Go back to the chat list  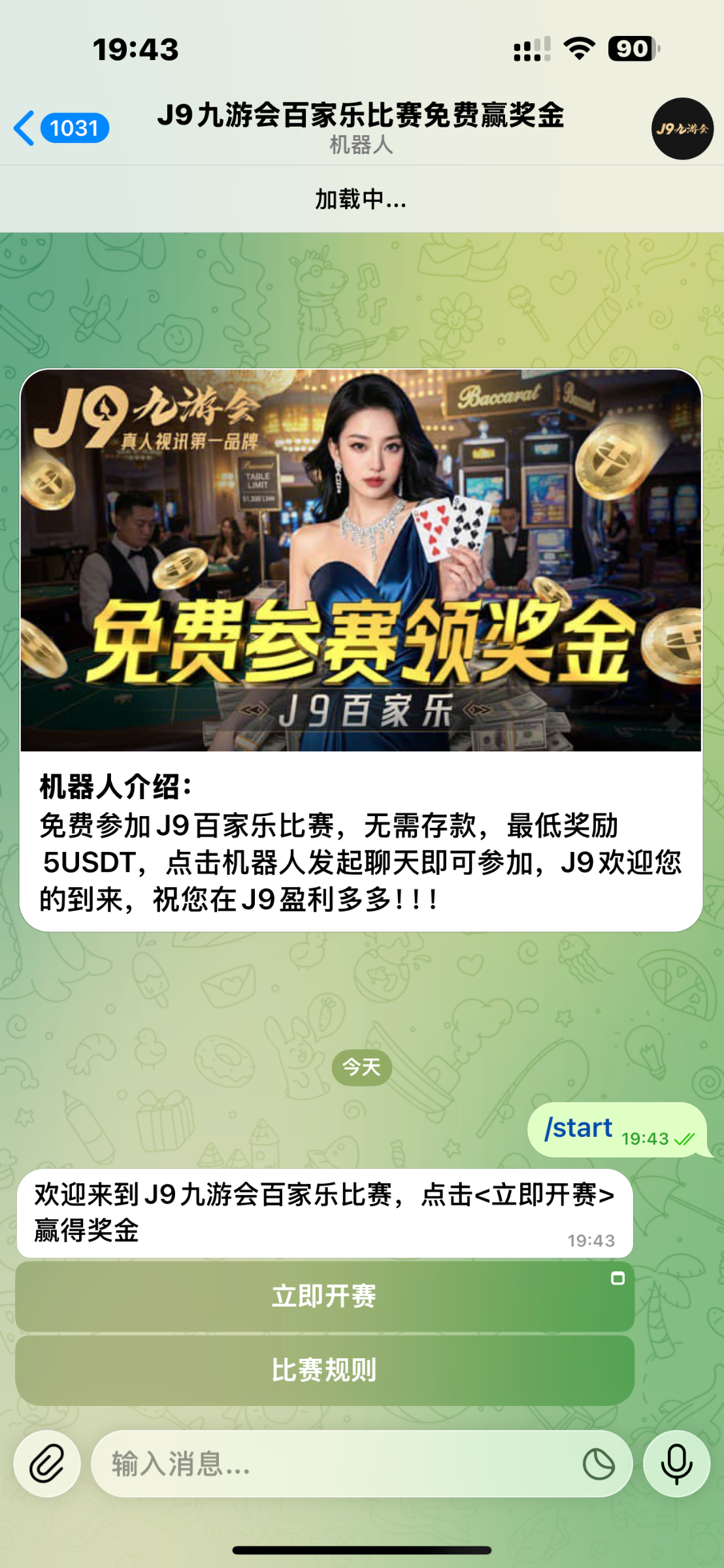pos(59,128)
